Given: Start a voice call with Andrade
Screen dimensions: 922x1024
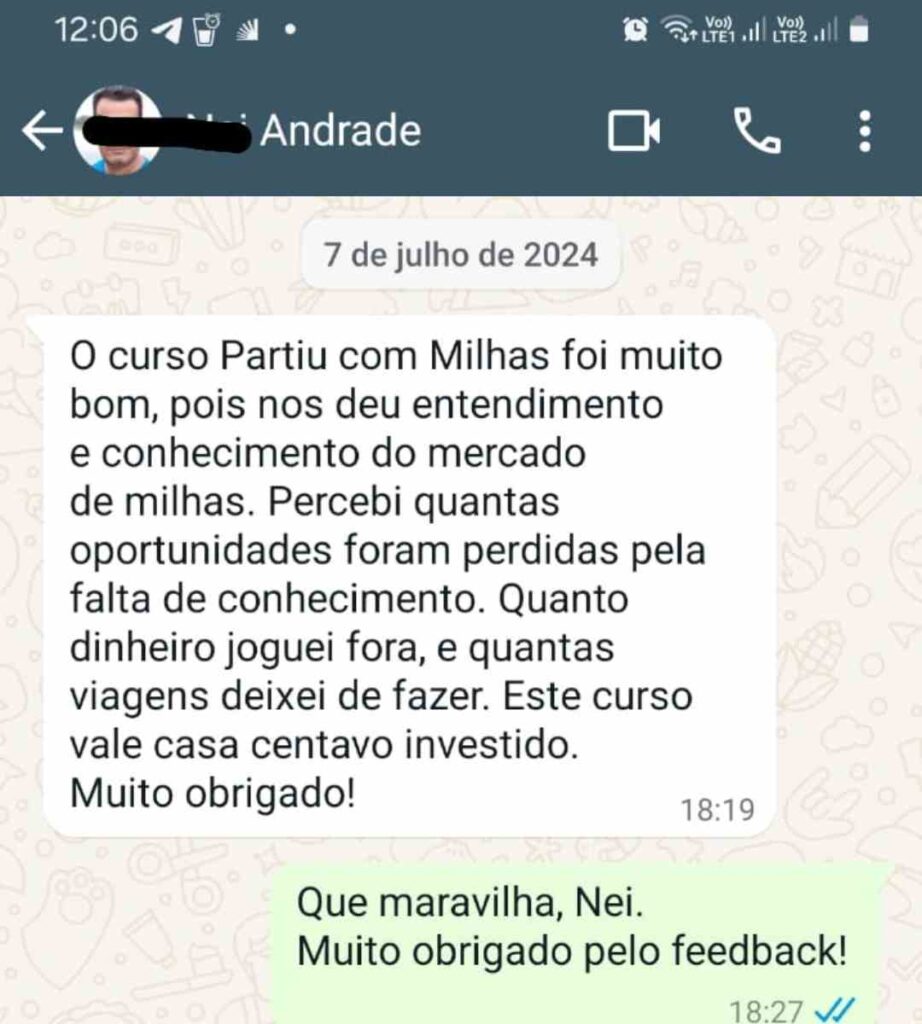Looking at the screenshot, I should [x=757, y=131].
